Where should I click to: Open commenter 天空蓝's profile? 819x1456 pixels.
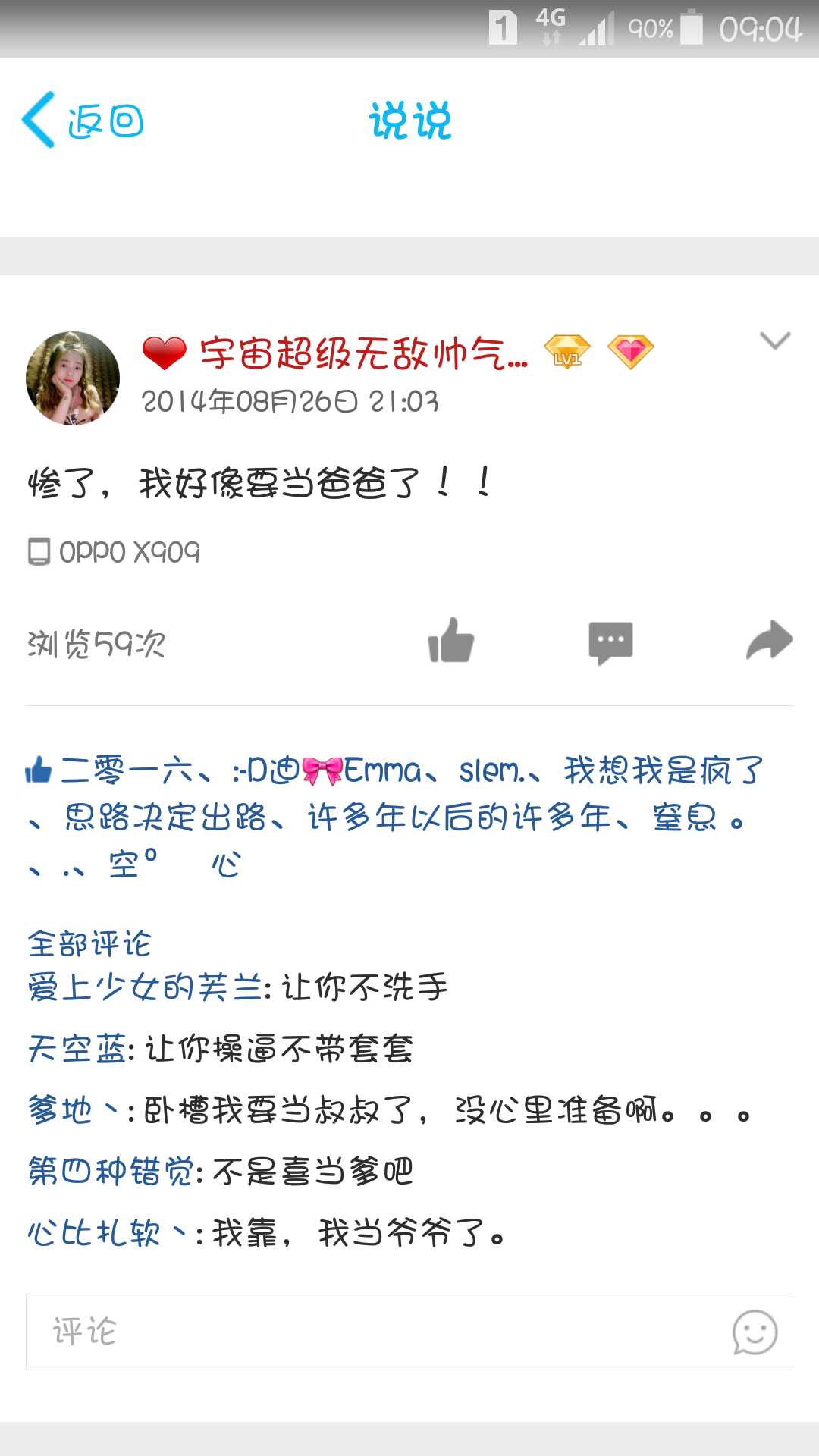(77, 1049)
